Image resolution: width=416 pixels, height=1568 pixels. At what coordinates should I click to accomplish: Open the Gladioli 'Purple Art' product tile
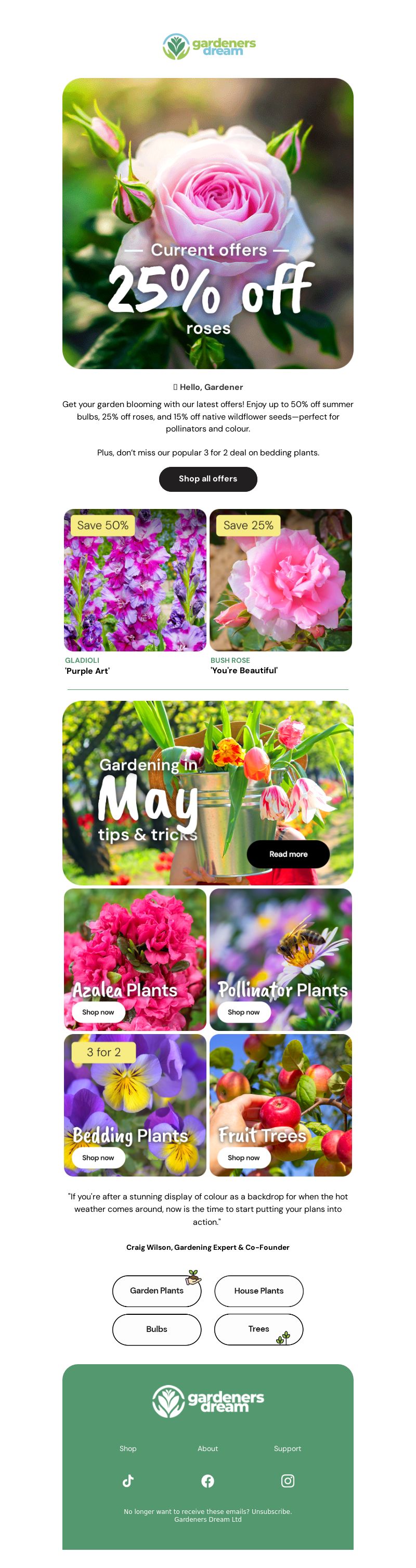coord(135,580)
